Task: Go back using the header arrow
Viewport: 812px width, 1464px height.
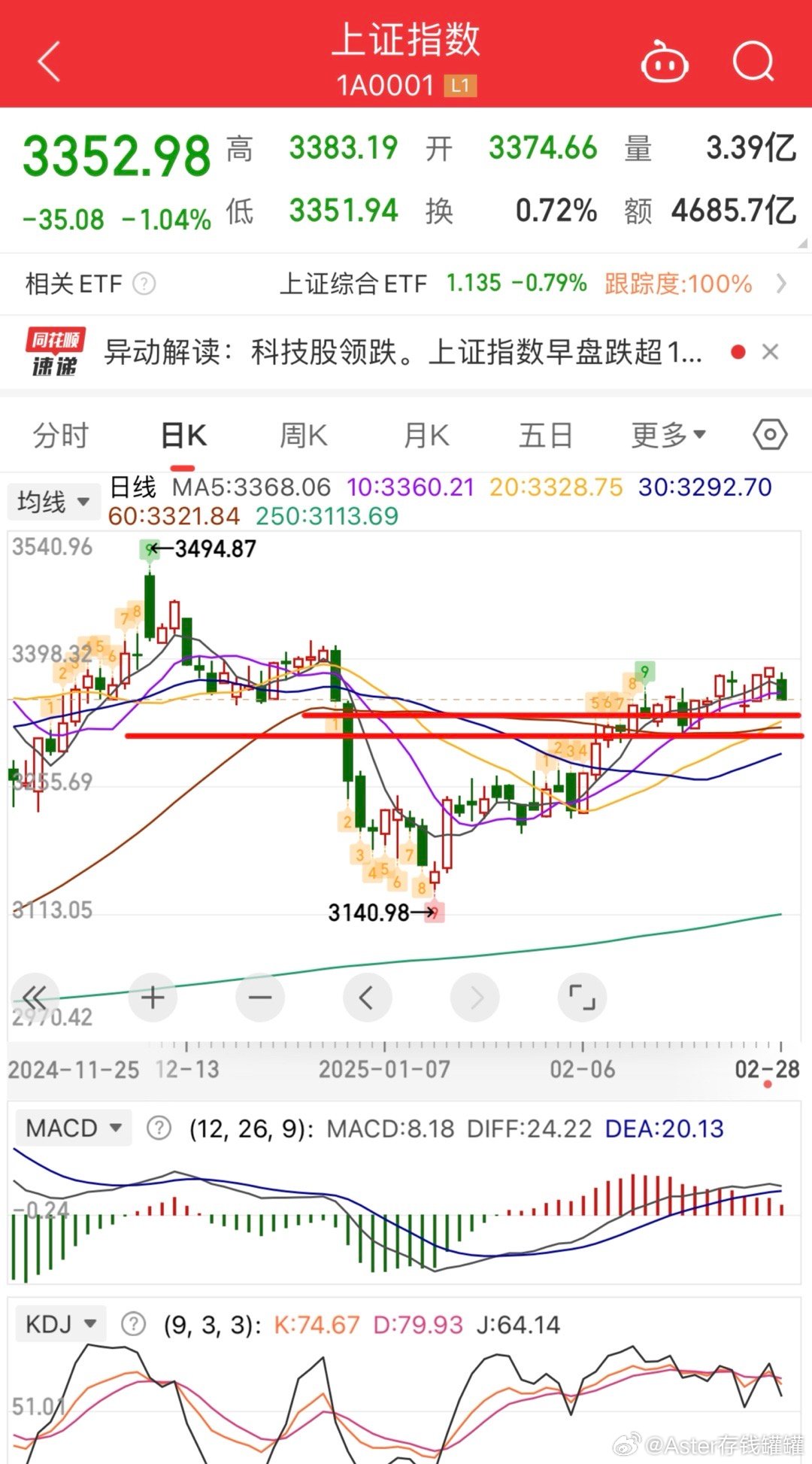Action: [x=50, y=62]
